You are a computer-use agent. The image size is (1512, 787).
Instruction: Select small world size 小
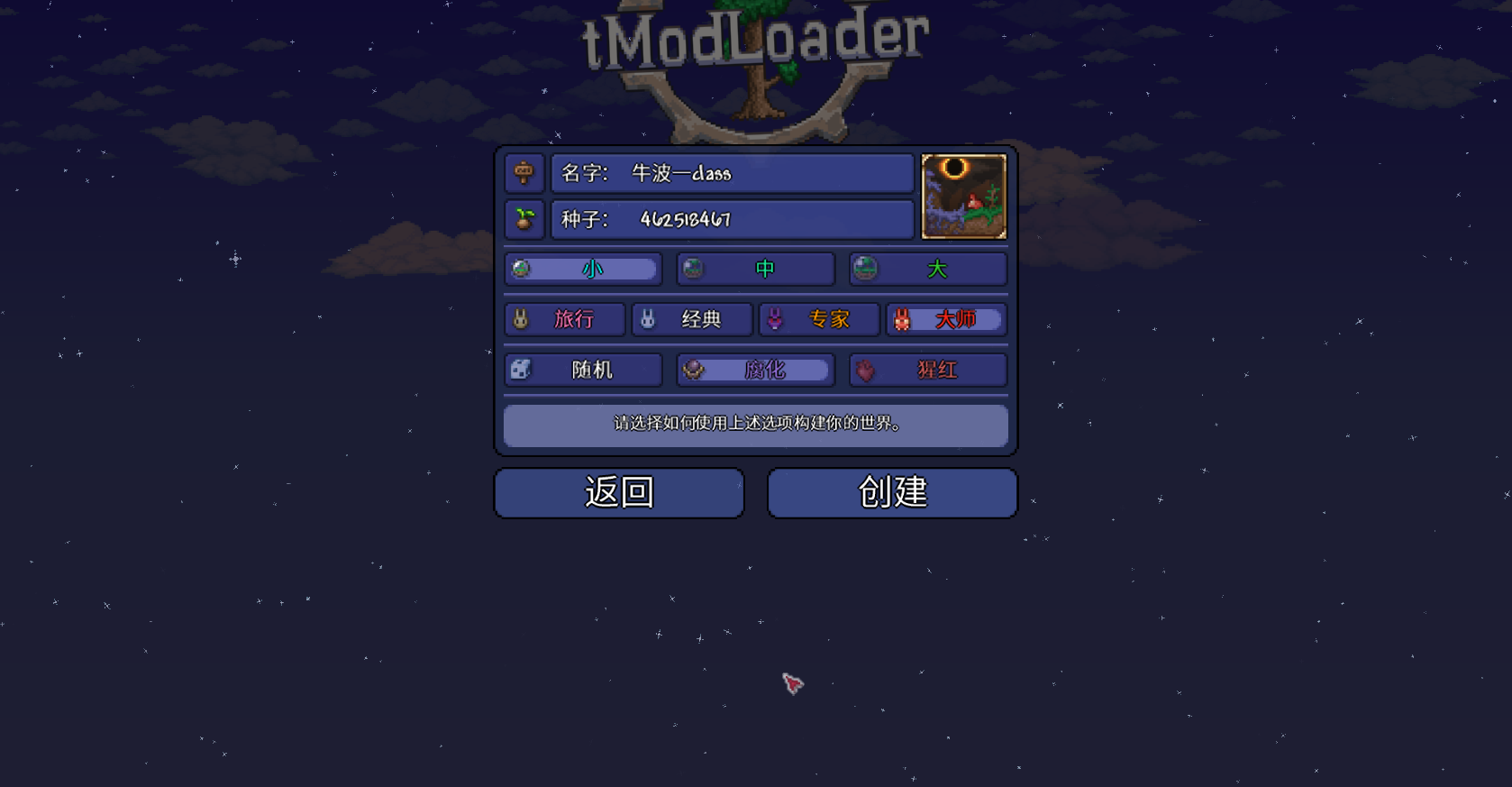583,269
